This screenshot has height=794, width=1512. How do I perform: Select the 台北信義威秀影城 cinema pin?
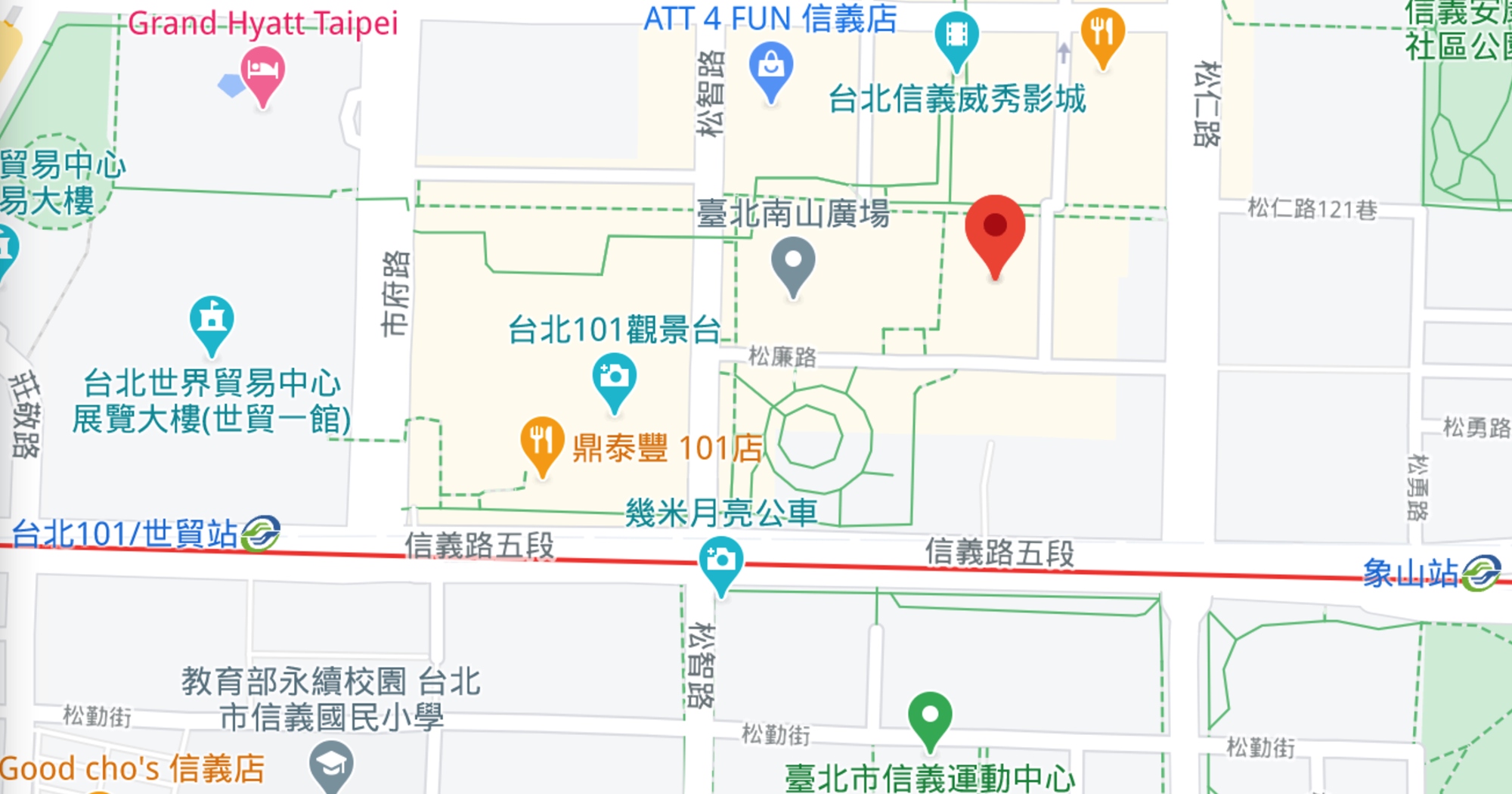click(x=956, y=42)
